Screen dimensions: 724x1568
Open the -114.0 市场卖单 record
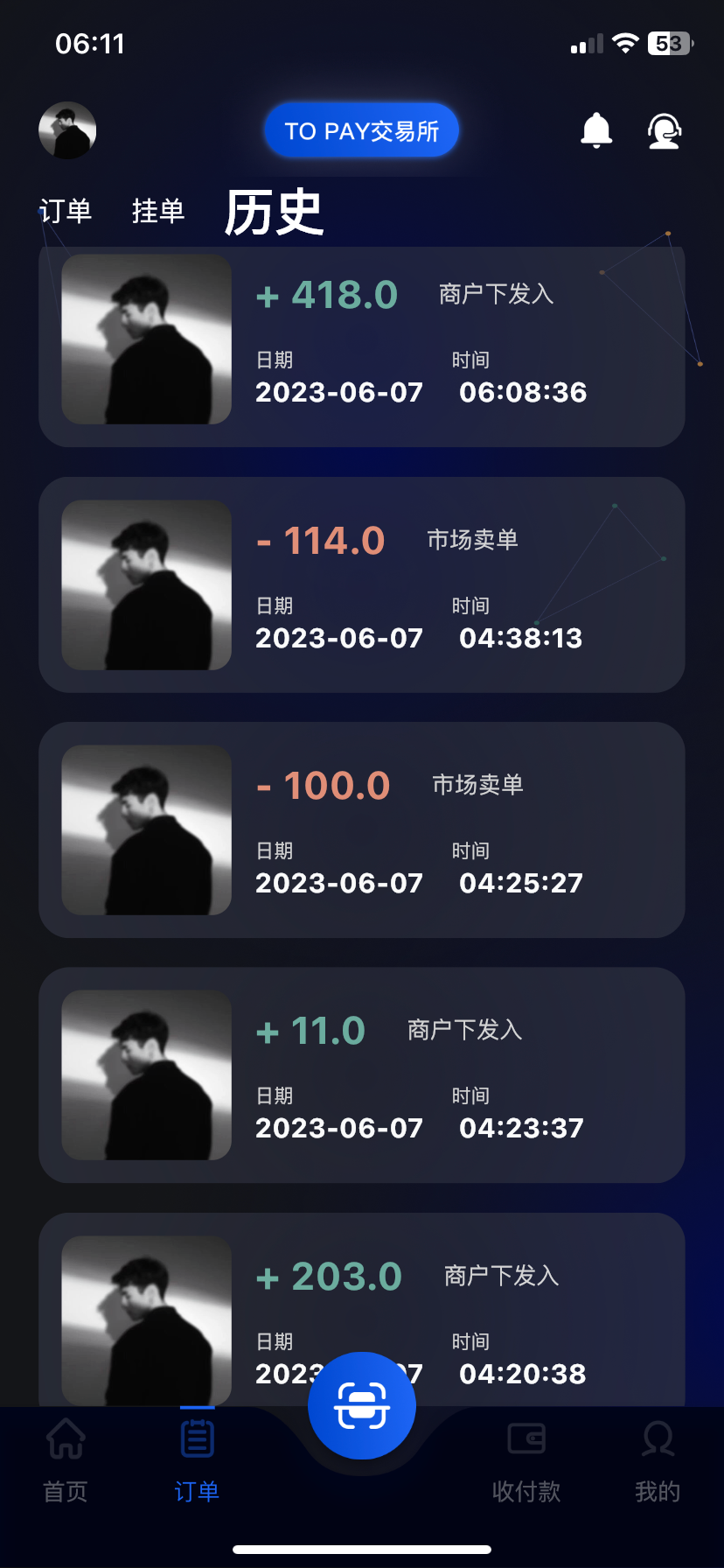click(x=361, y=584)
